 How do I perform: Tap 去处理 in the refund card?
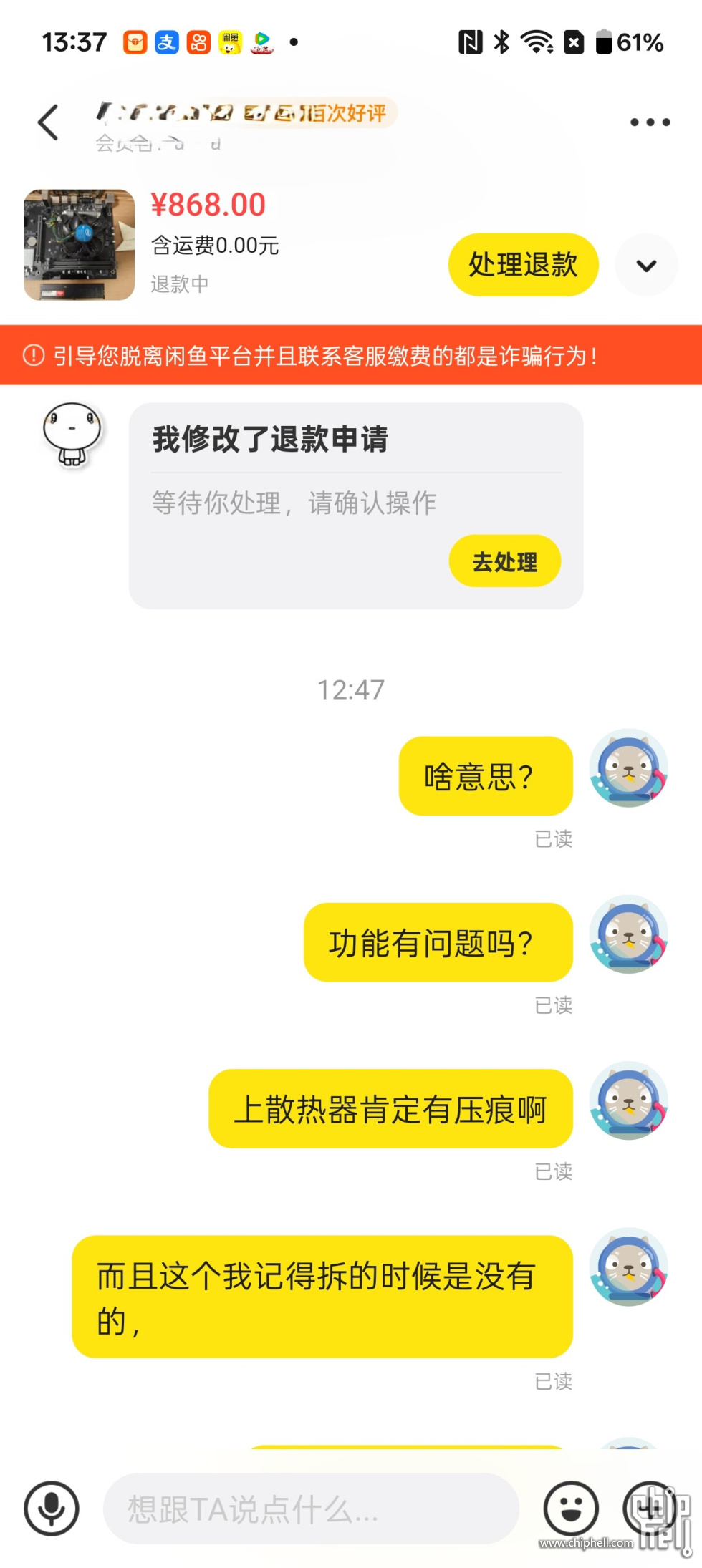click(504, 561)
